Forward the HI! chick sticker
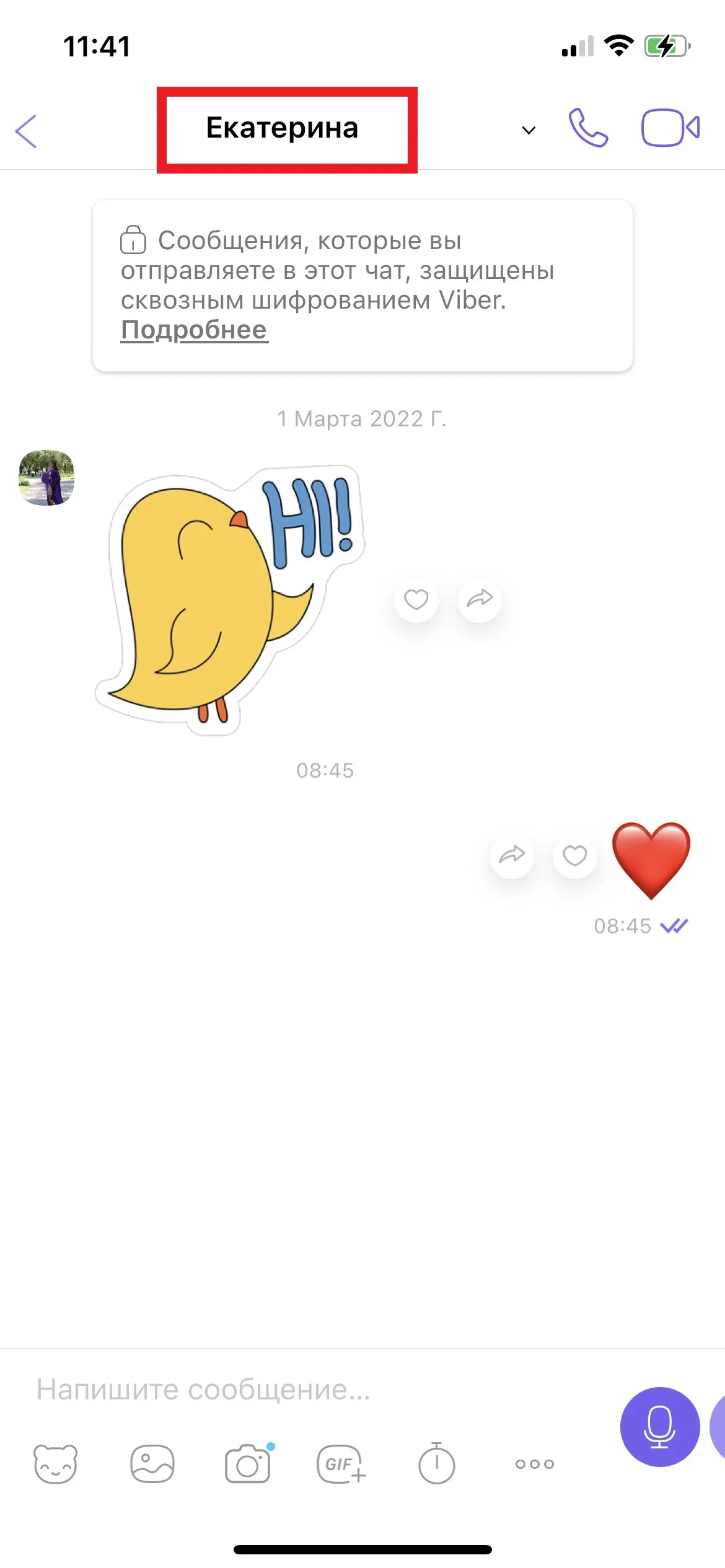 pyautogui.click(x=480, y=599)
